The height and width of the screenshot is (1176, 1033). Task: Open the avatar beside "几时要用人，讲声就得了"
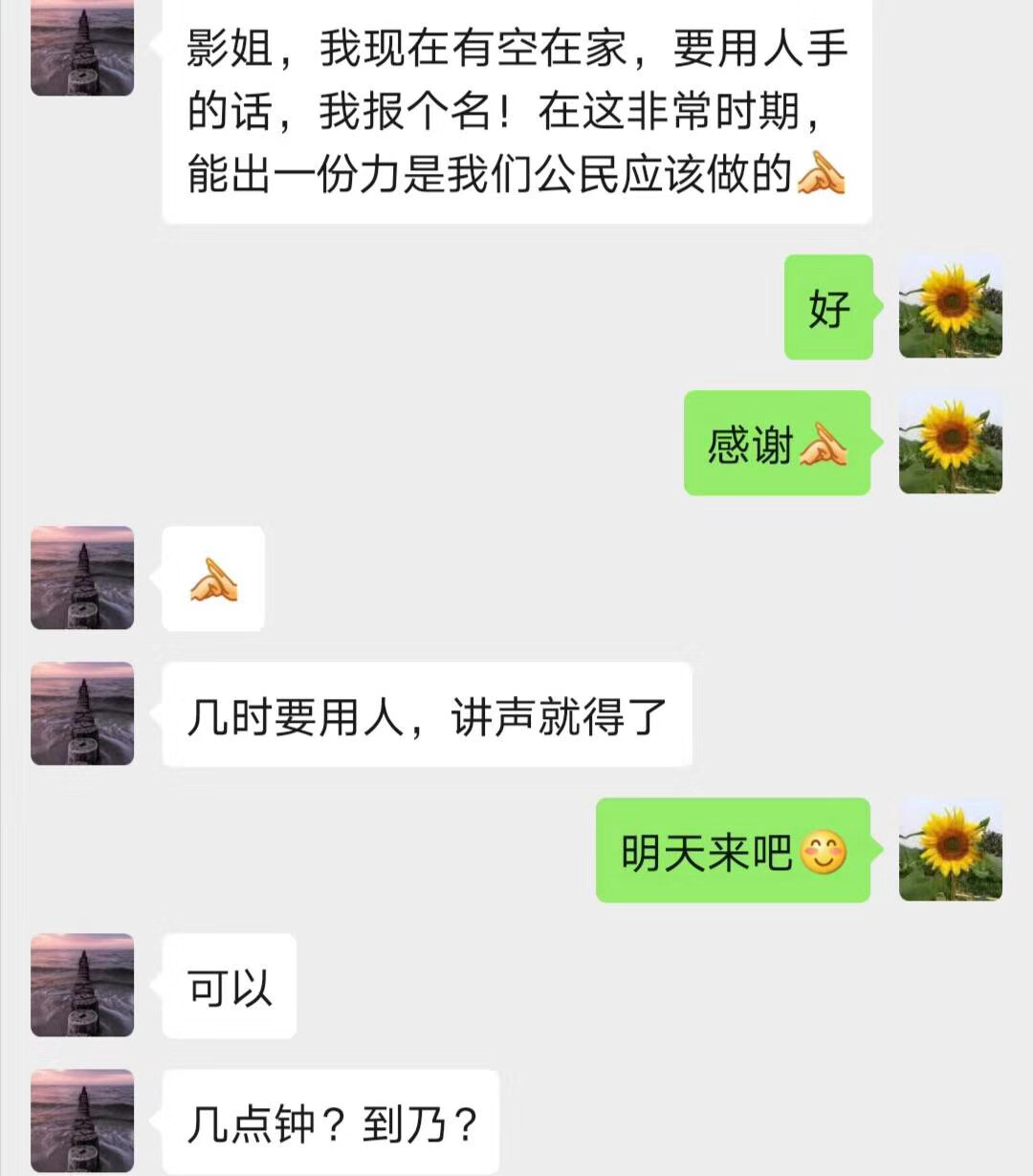(x=82, y=713)
